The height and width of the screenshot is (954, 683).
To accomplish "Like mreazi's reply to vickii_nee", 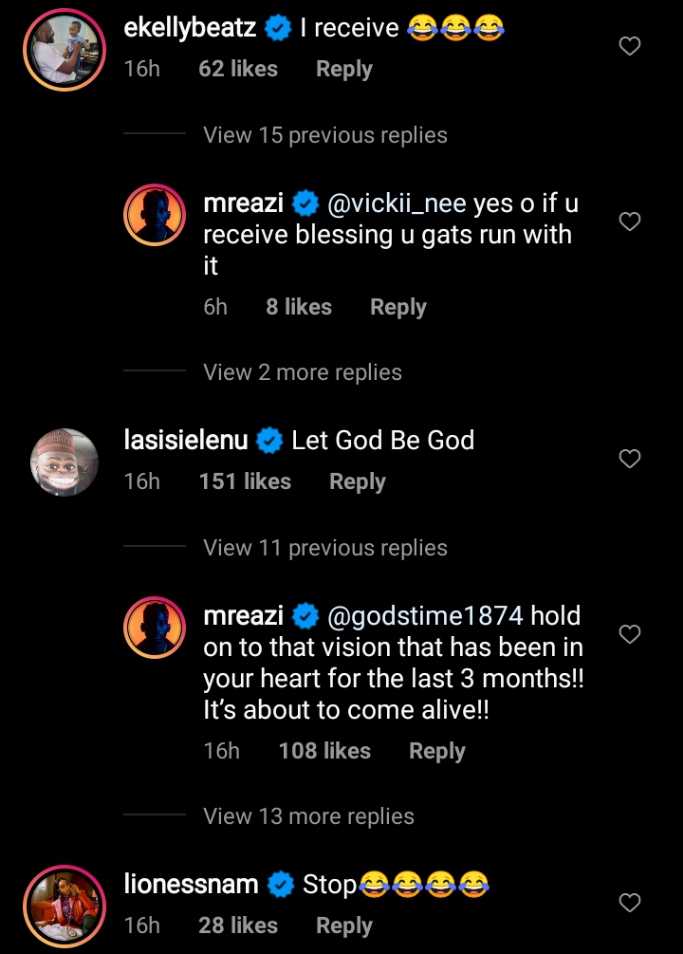I will tap(629, 222).
